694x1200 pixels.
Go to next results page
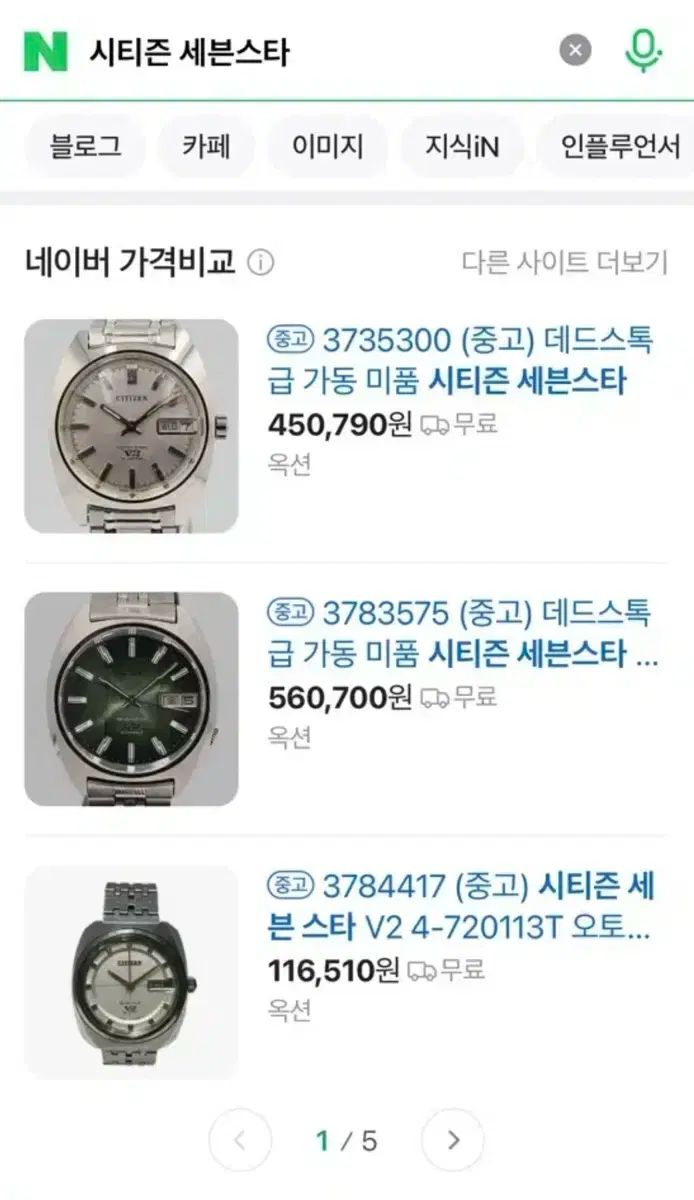click(x=452, y=1140)
